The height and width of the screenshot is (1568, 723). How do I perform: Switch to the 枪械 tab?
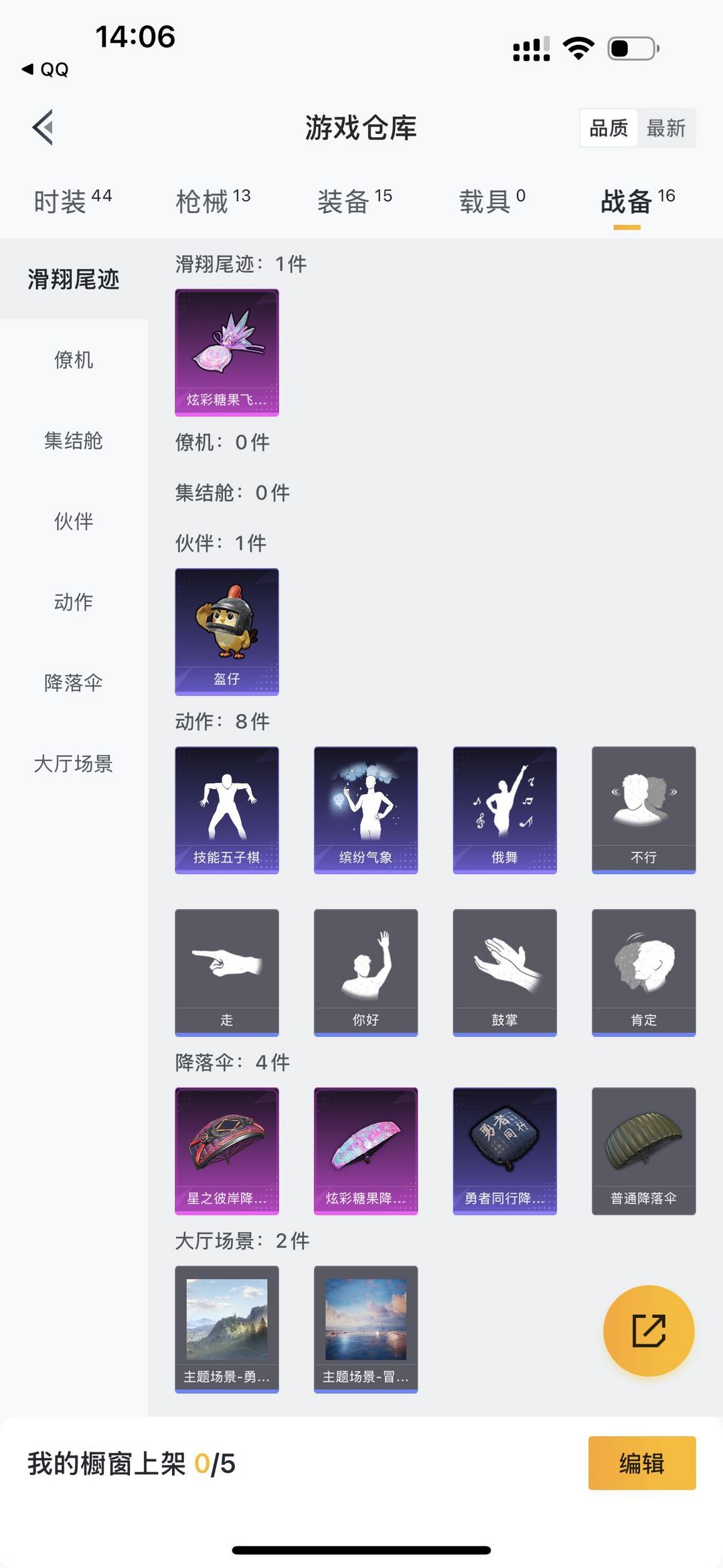213,201
